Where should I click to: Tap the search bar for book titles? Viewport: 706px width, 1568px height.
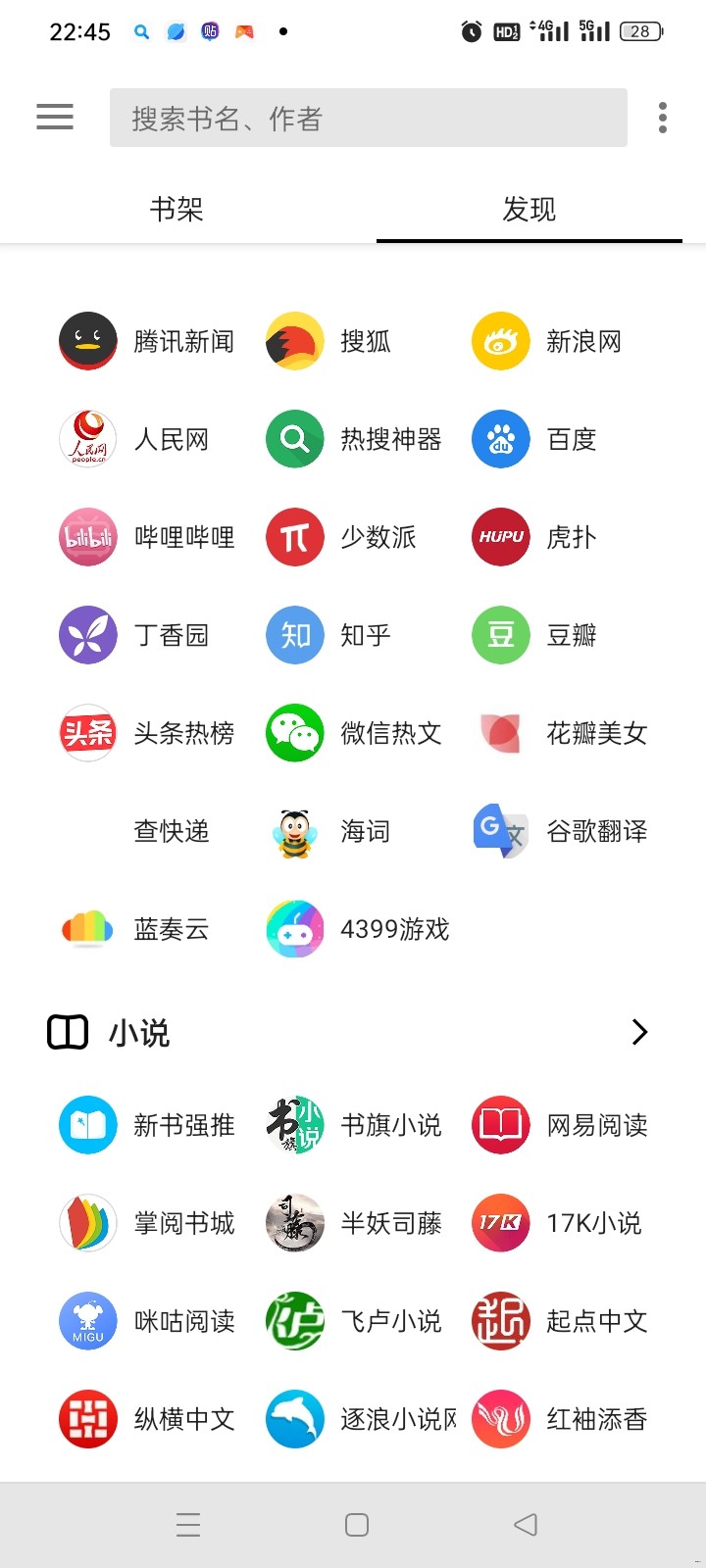point(369,117)
